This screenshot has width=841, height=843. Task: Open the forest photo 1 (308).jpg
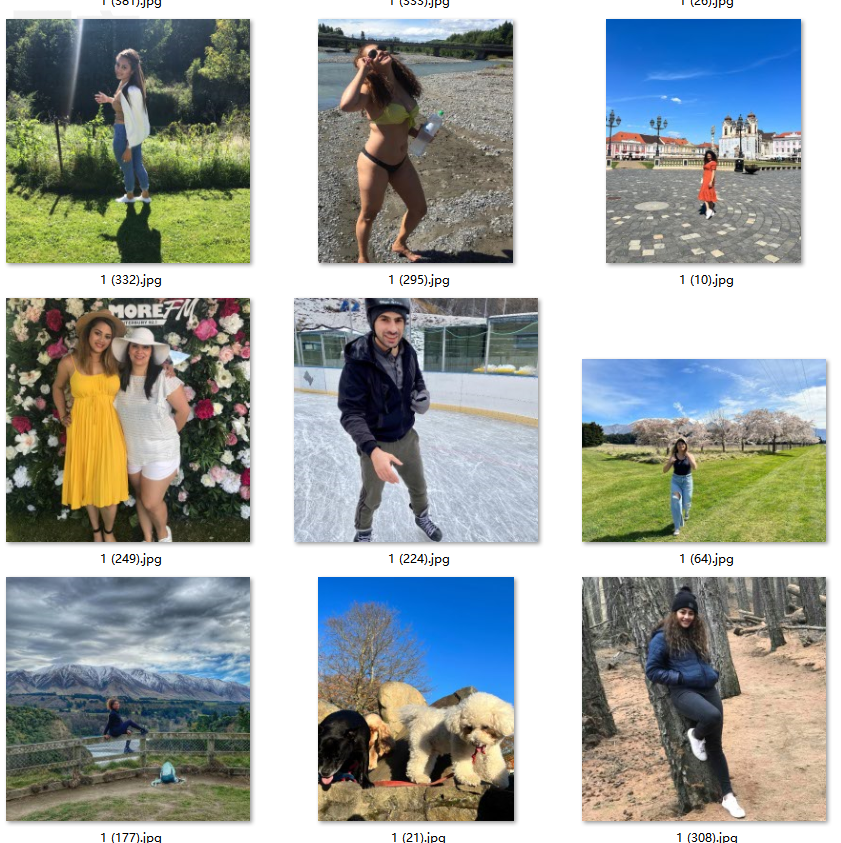[704, 699]
